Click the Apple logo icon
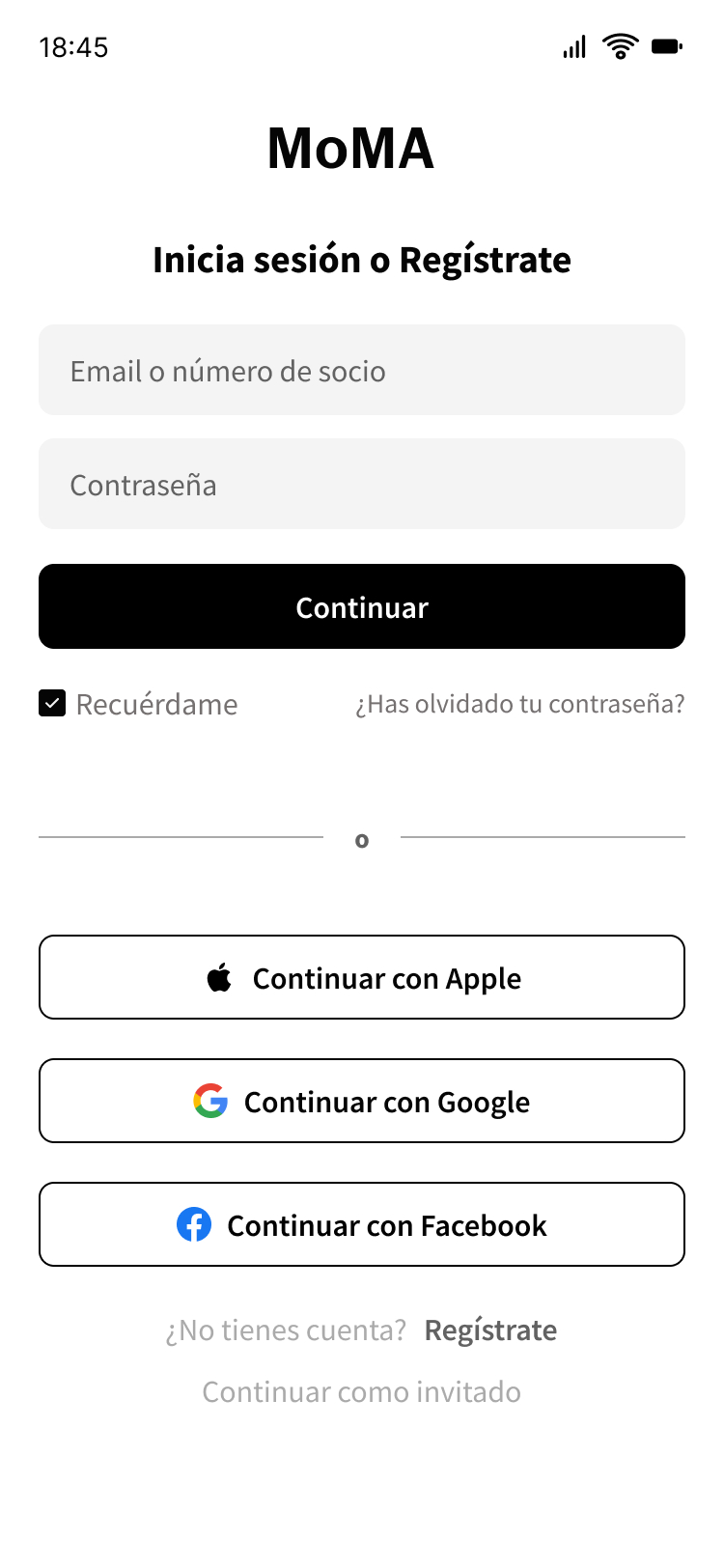 click(218, 976)
